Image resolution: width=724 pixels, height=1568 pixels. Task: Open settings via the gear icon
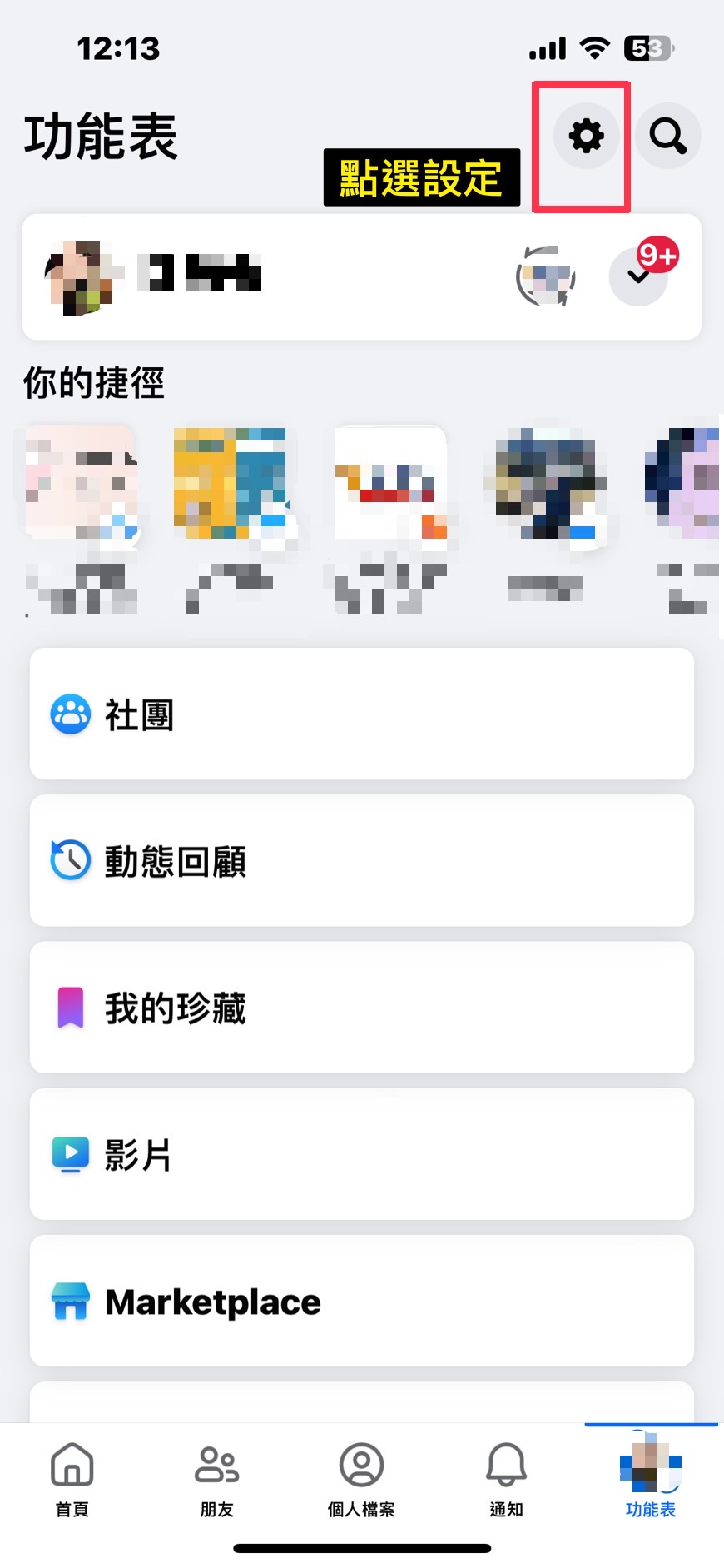click(x=586, y=136)
